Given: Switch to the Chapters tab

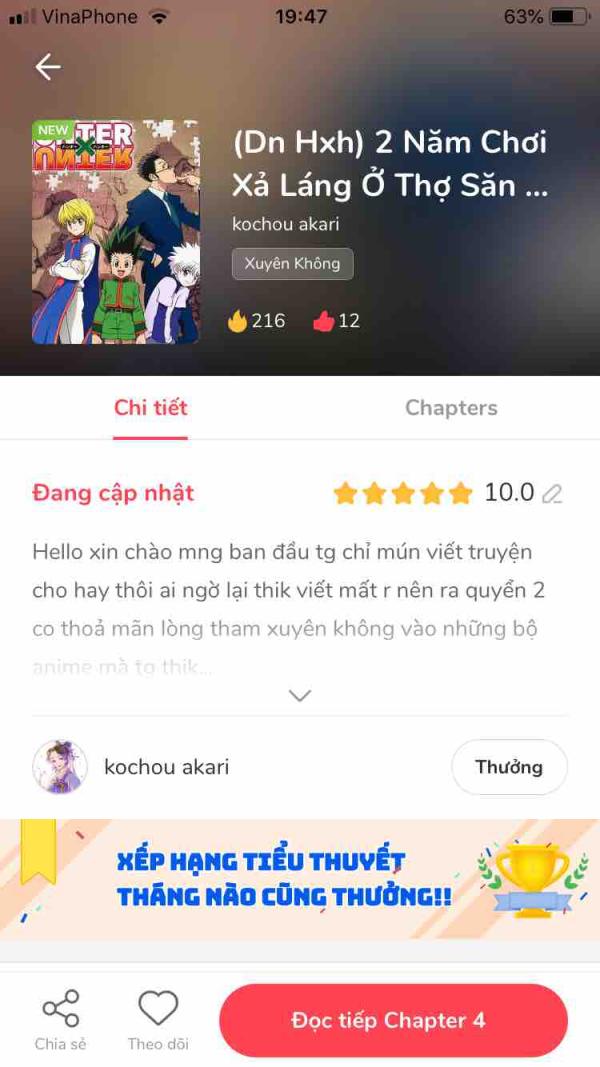Looking at the screenshot, I should 451,408.
